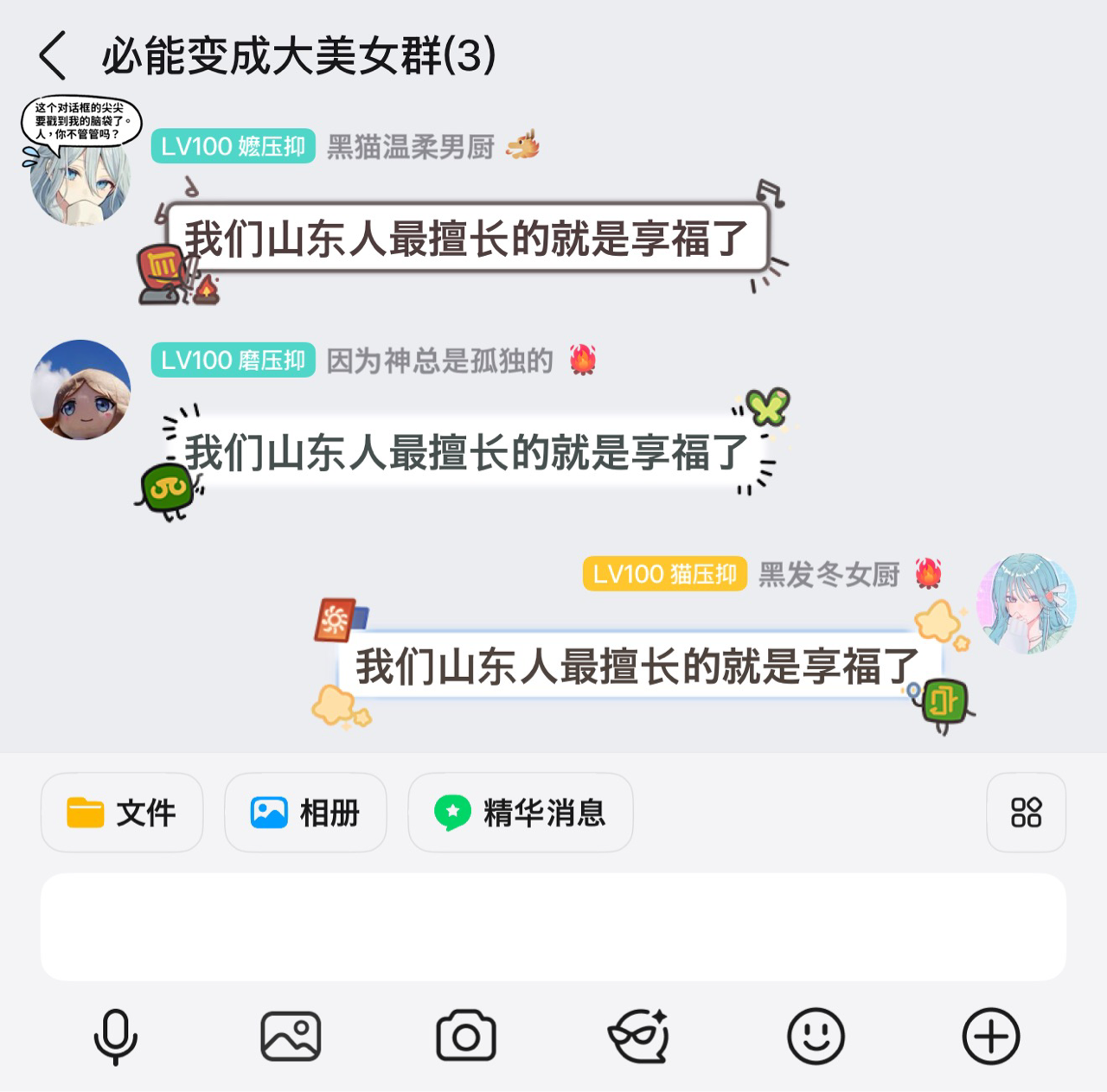
Task: Open the plus more options
Action: tap(991, 1036)
